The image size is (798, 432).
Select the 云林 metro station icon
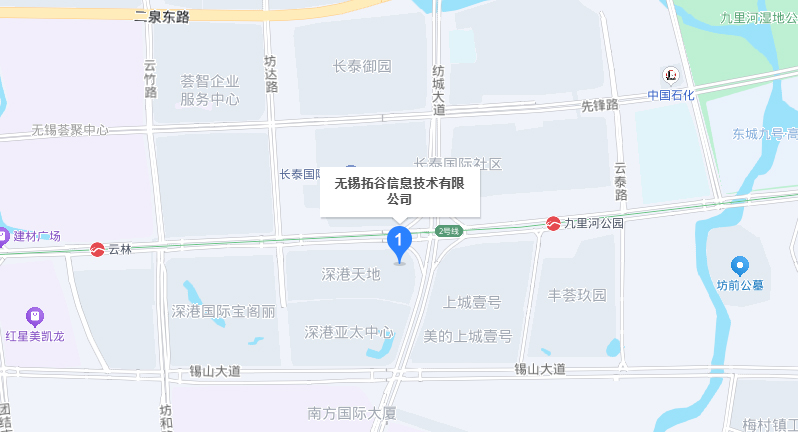(98, 249)
